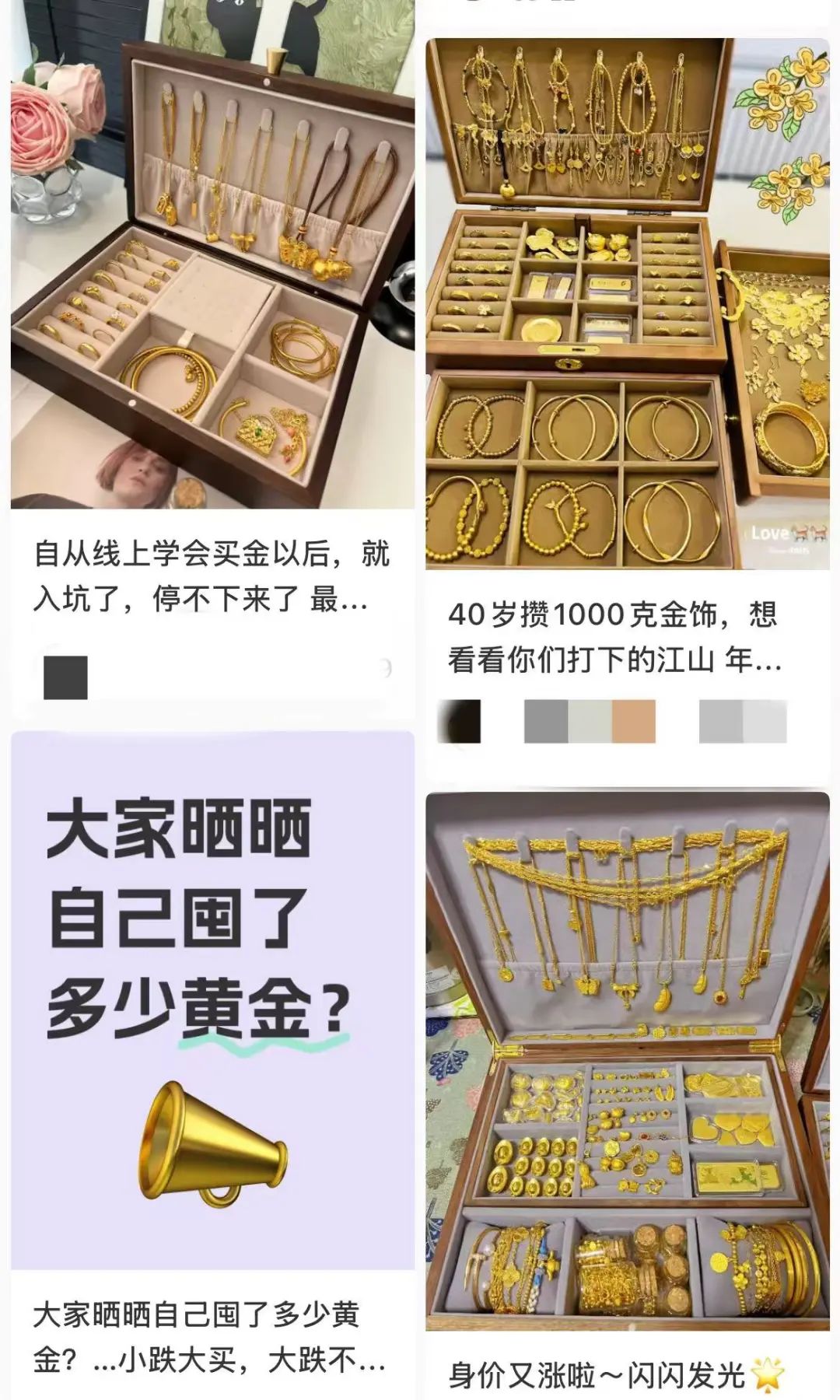Open the post about saving 1000g of gold jewelry by 40
The width and height of the screenshot is (840, 1400).
(x=614, y=636)
